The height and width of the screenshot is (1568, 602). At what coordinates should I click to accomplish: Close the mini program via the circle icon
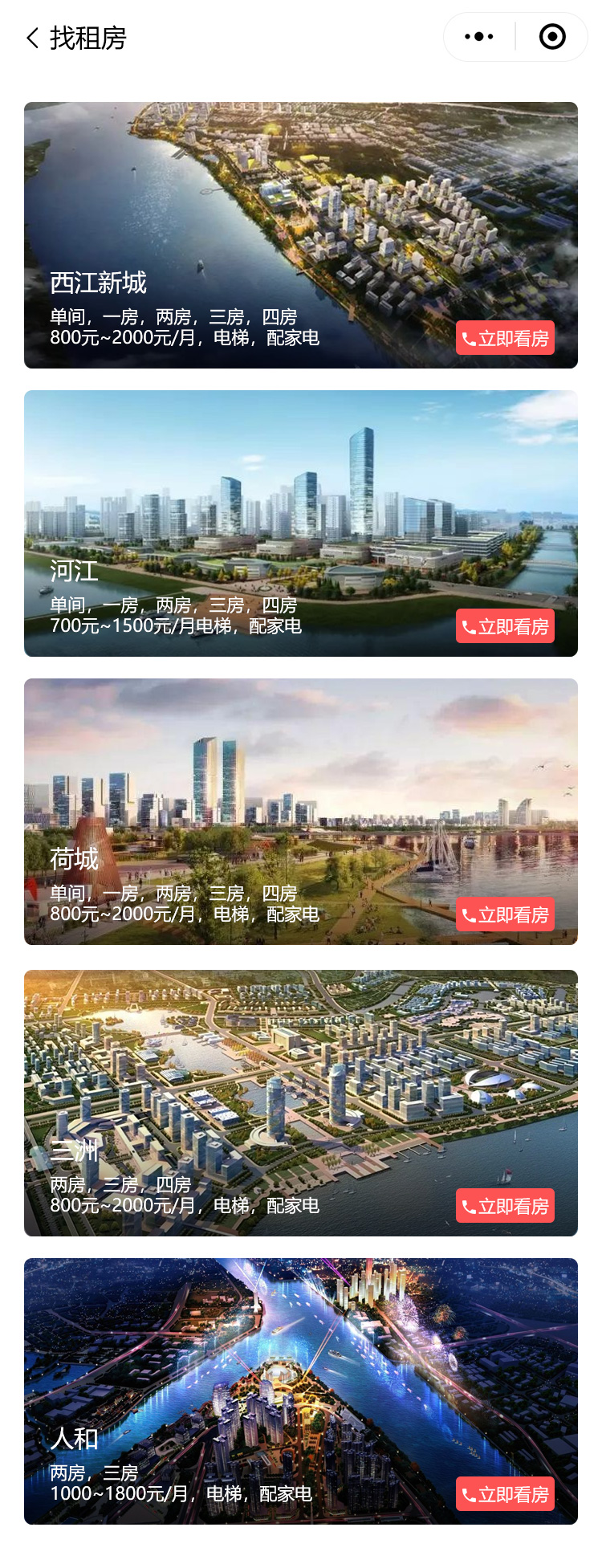(552, 37)
